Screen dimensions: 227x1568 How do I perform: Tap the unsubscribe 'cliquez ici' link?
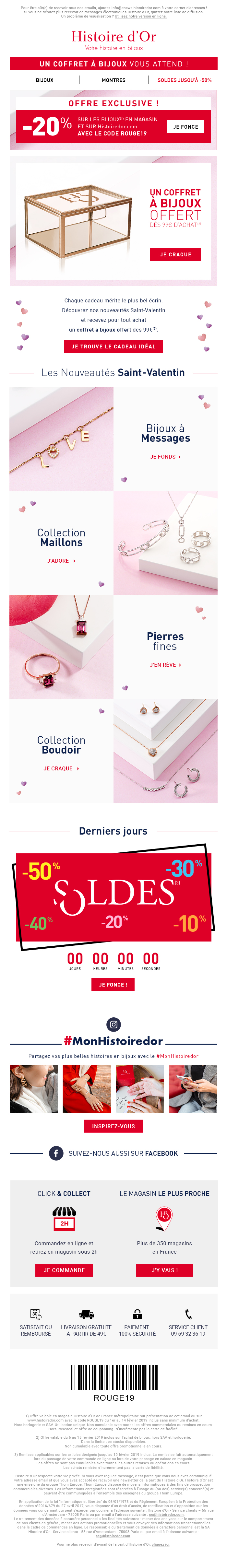coord(161,1544)
